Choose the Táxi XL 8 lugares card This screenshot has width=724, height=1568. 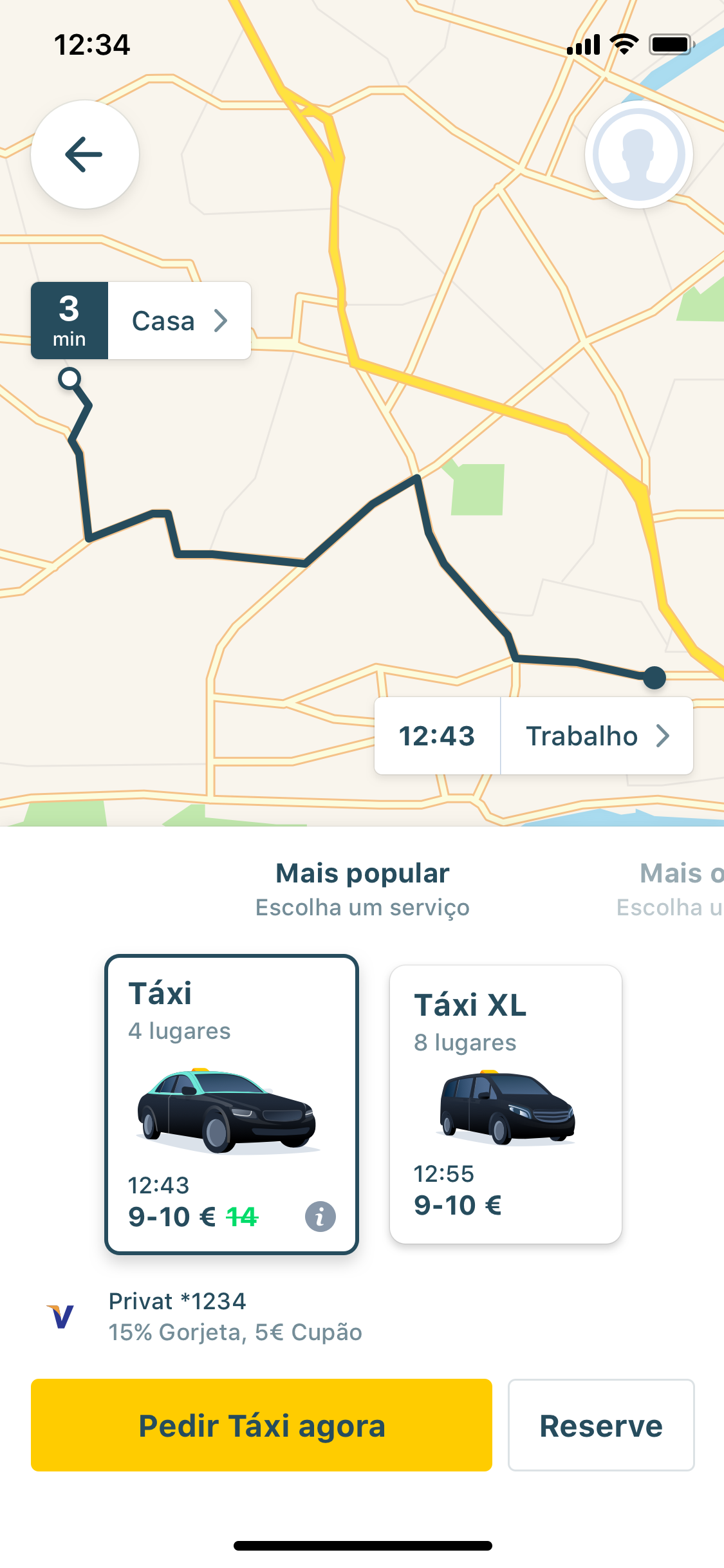tap(505, 1103)
